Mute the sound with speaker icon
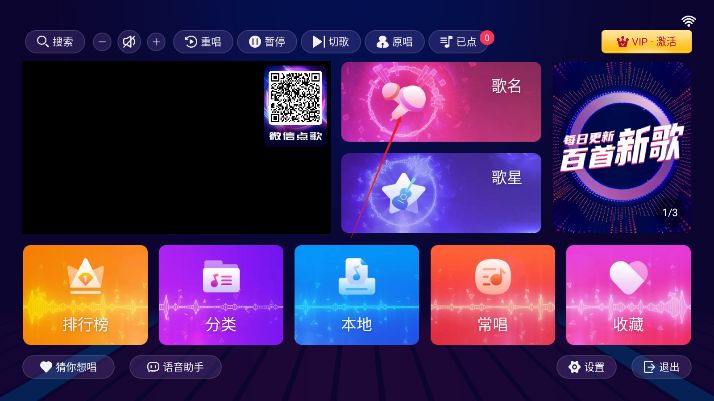 point(129,42)
